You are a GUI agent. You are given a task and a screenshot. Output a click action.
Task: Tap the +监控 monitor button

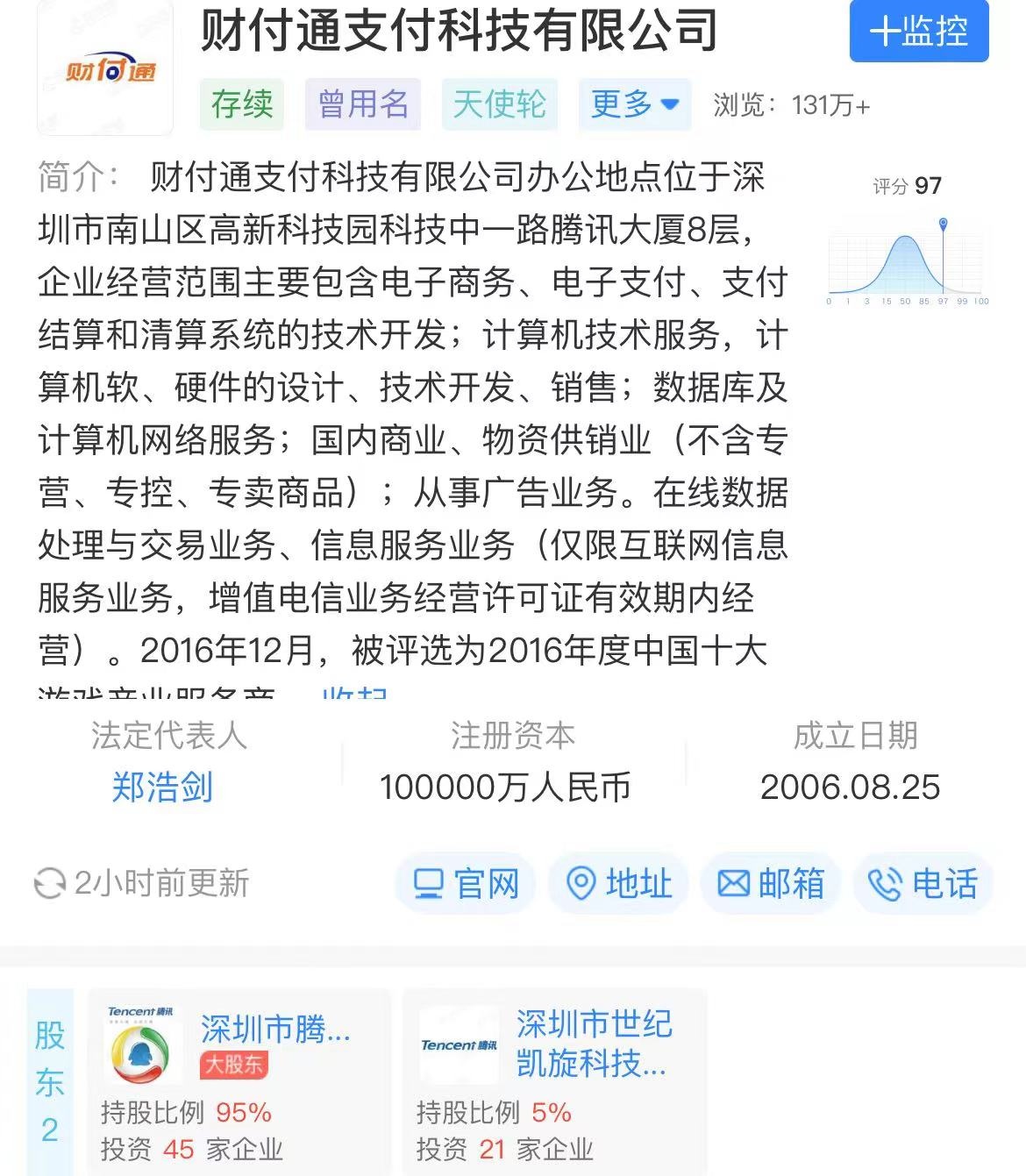coord(918,32)
